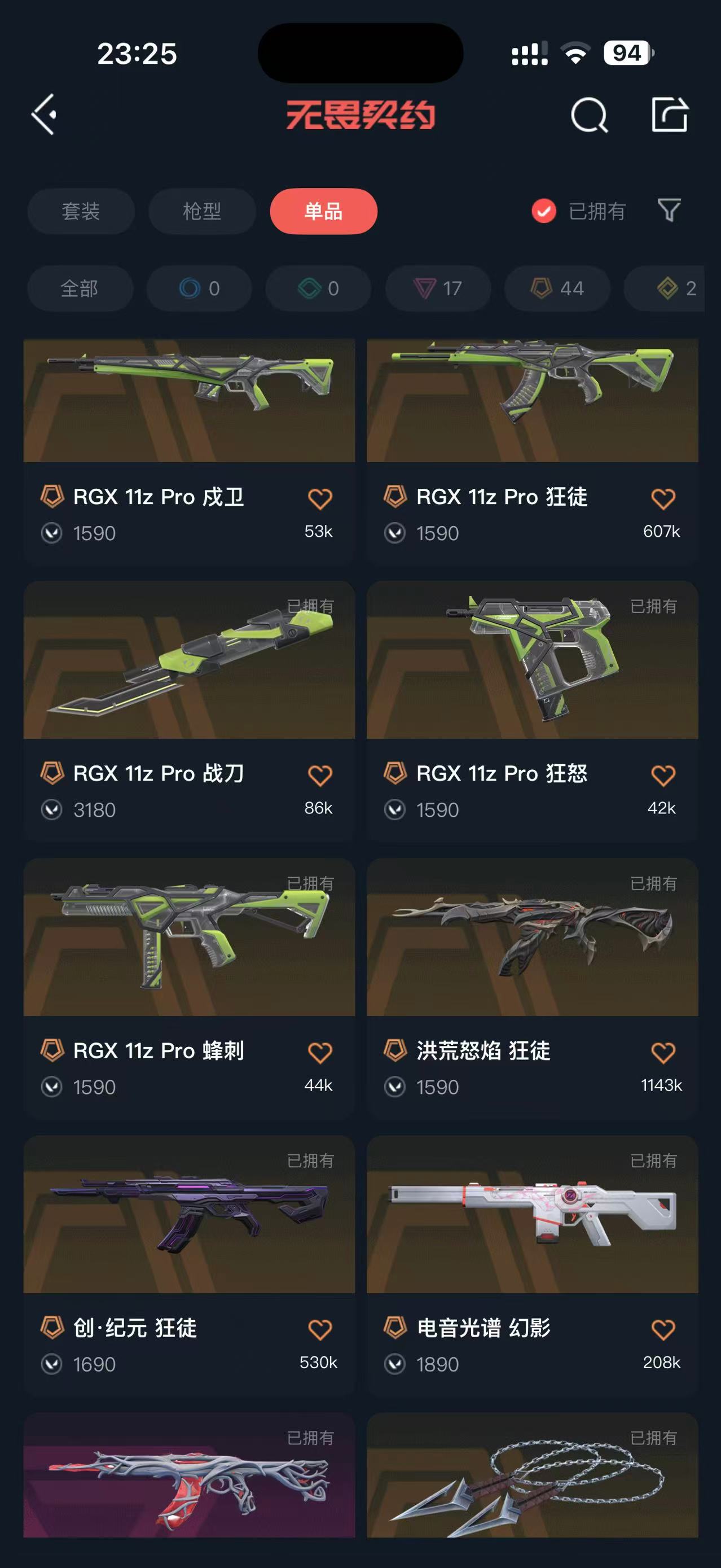
Task: Favorite the RGX 11z Pro 狂怒 skin
Action: (x=662, y=776)
